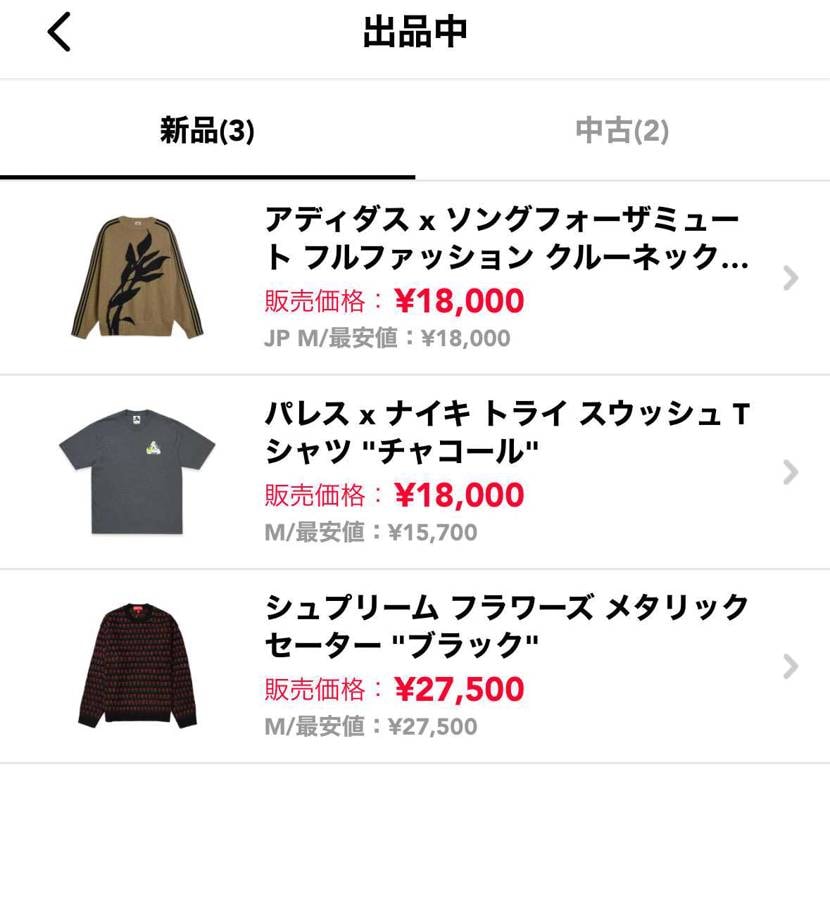Tap the chevron on the Palace Nike T-shirt row
Screen dimensions: 830x900
791,472
